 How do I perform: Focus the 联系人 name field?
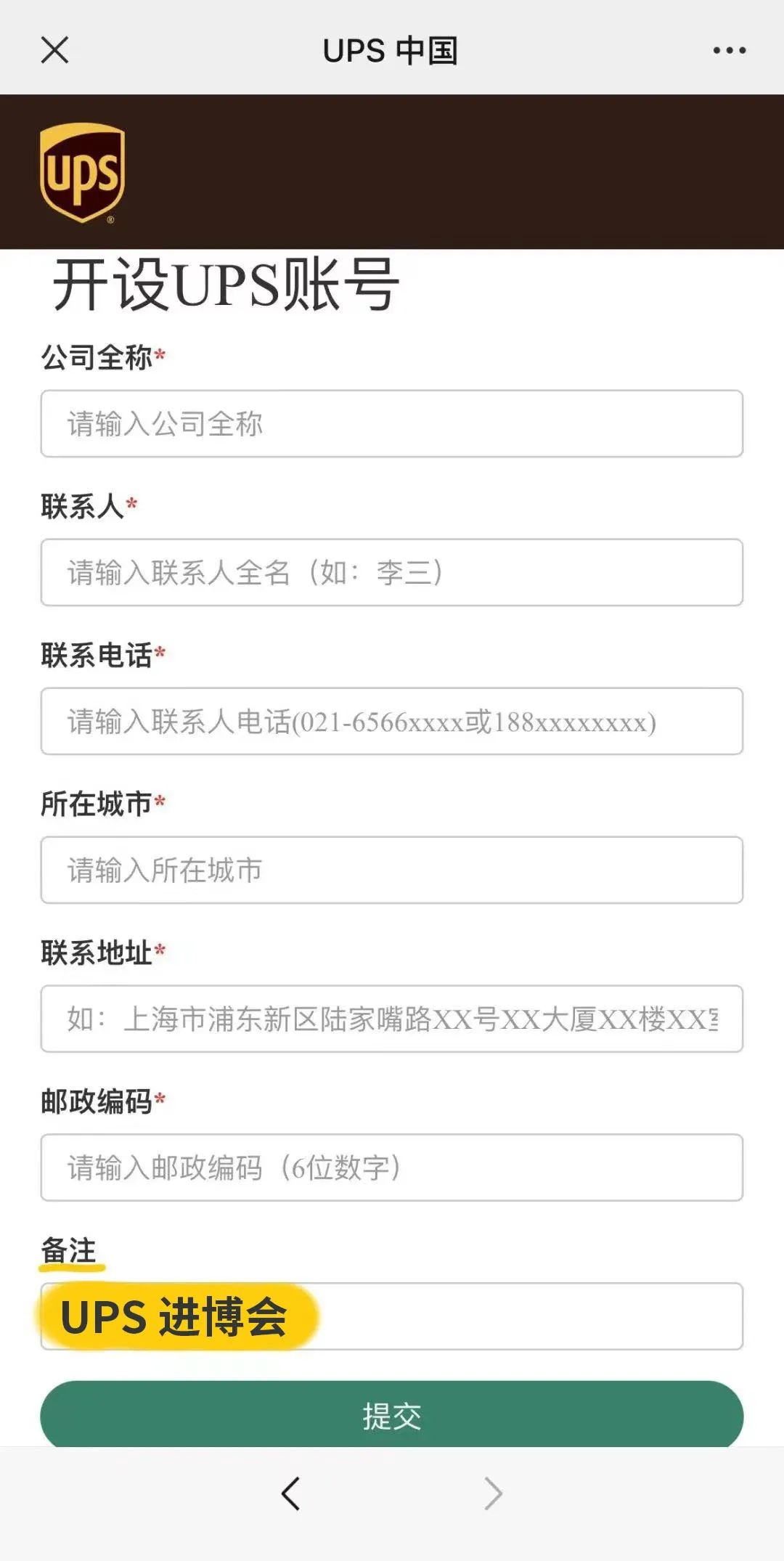pos(392,573)
